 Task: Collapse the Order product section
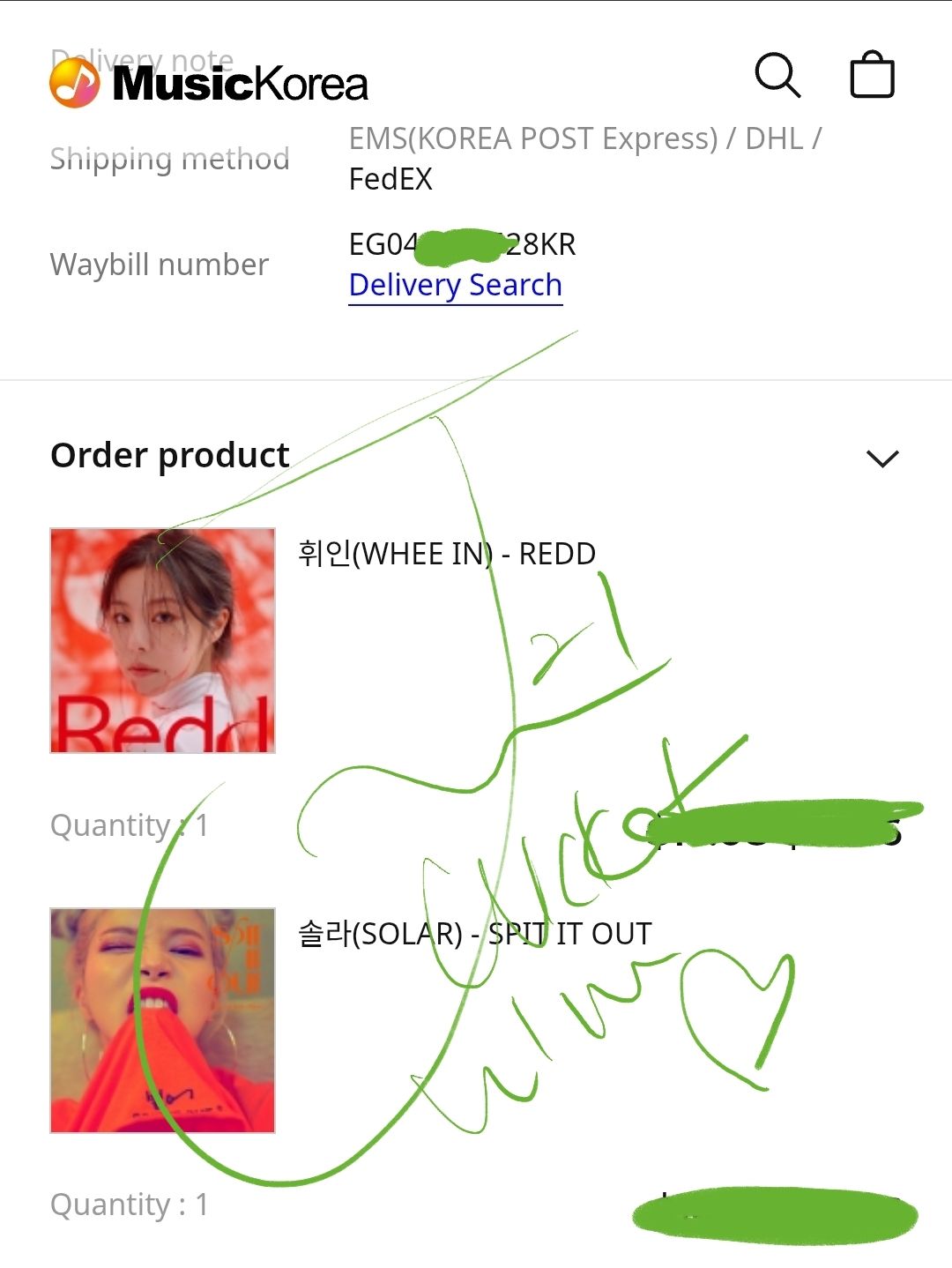point(881,458)
